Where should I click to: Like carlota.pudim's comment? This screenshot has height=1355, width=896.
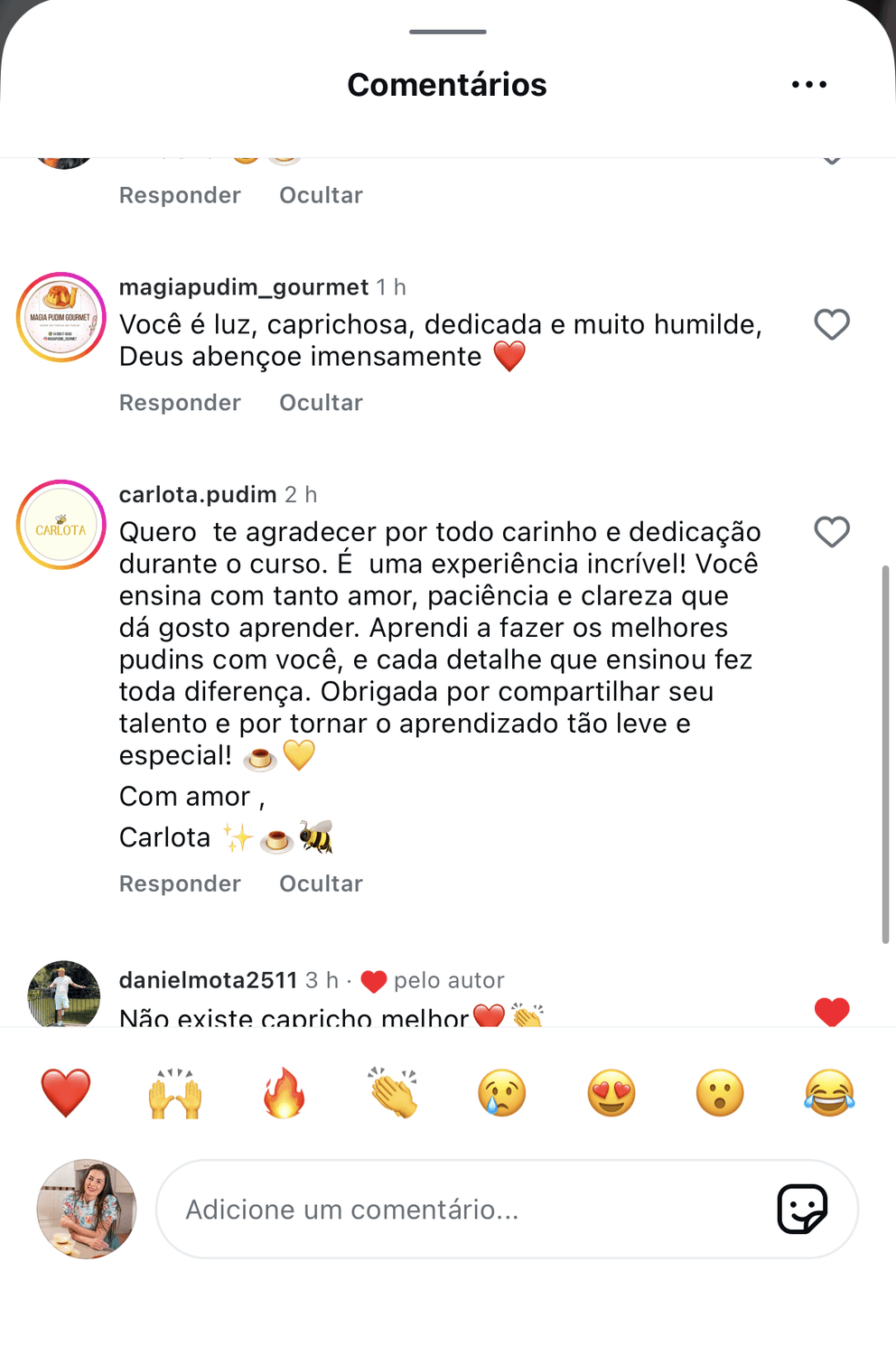(x=832, y=532)
